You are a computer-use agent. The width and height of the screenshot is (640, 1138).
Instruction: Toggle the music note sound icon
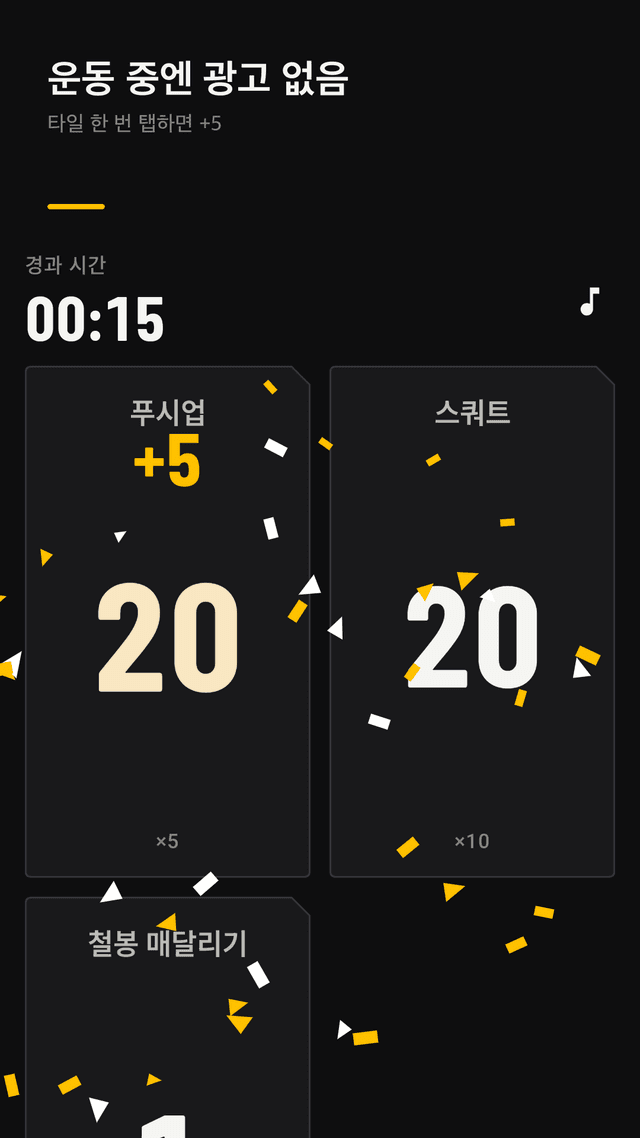590,301
